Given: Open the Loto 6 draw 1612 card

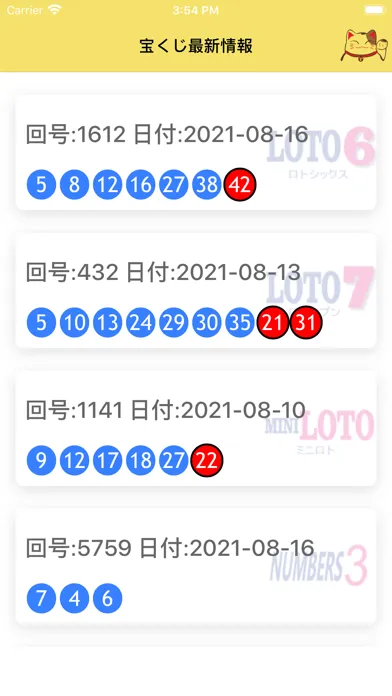Looking at the screenshot, I should 196,152.
